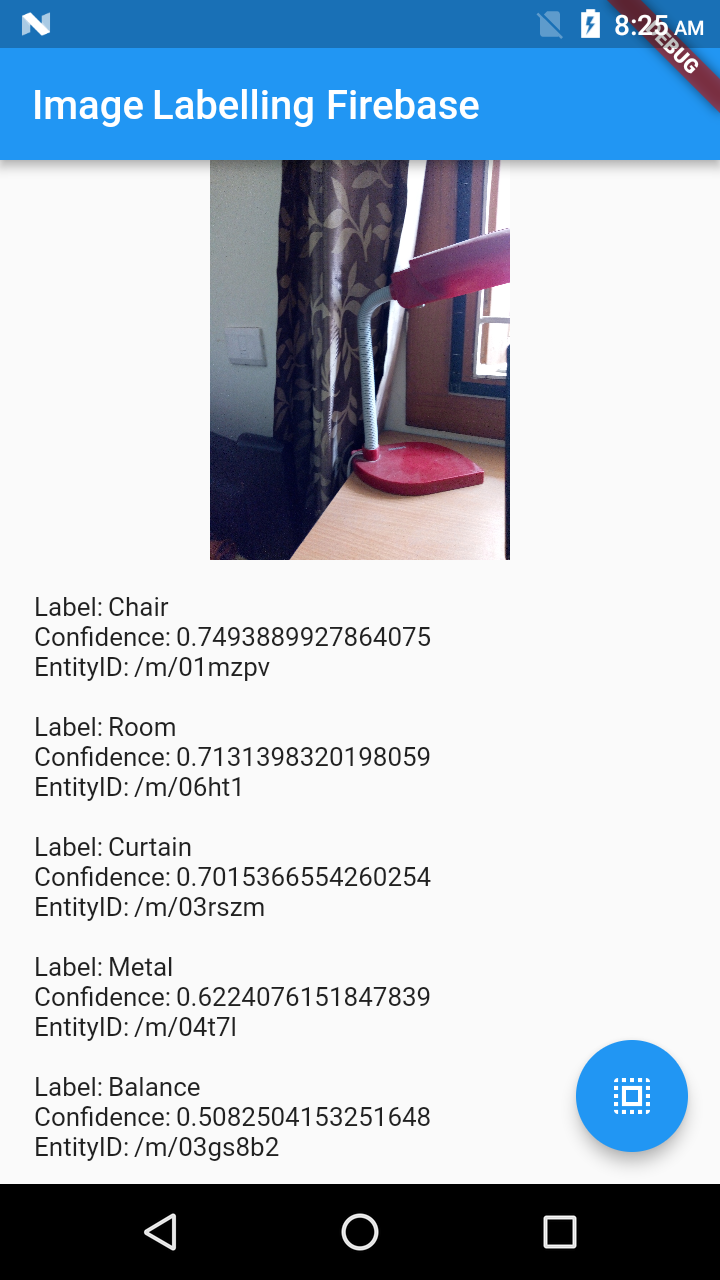Viewport: 720px width, 1280px height.
Task: Click the EntityID /m/03gs8b2 under Balance
Action: 154,1147
